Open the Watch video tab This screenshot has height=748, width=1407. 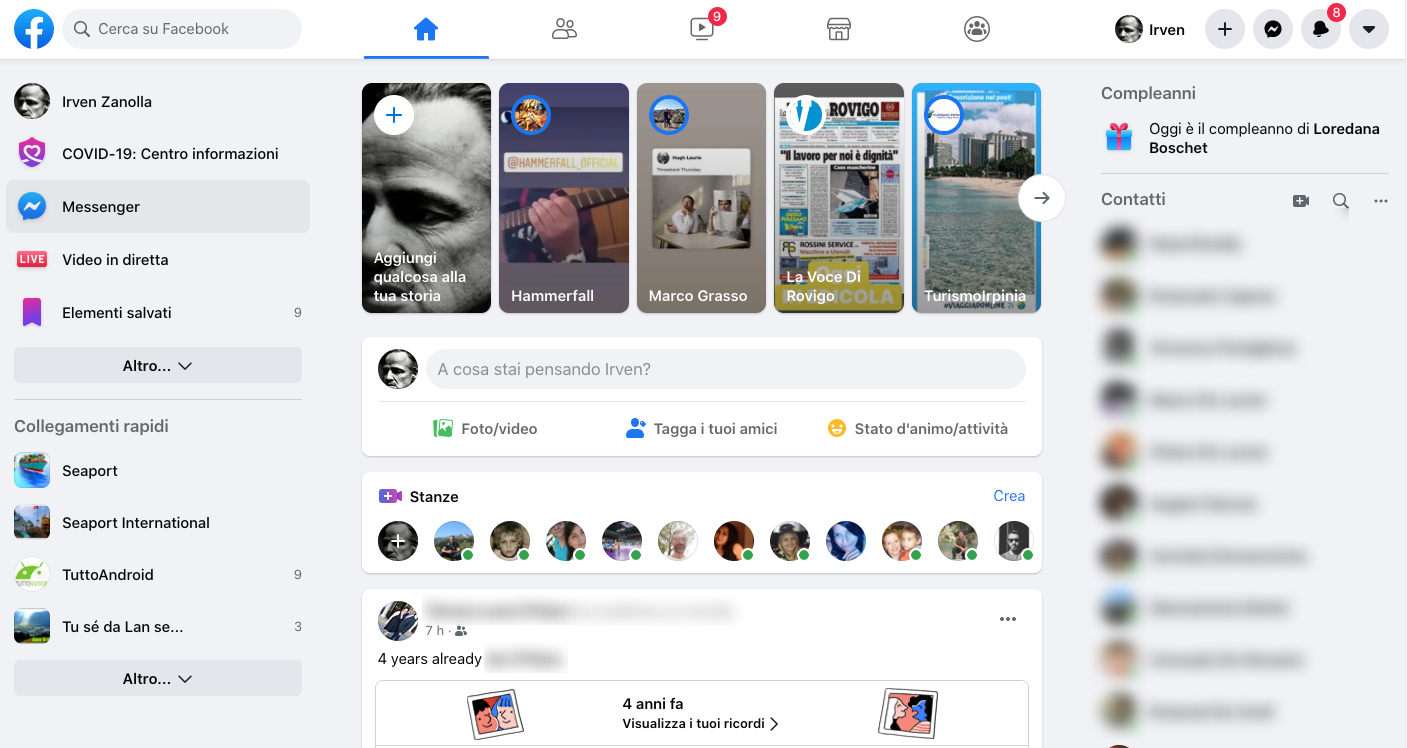tap(702, 29)
